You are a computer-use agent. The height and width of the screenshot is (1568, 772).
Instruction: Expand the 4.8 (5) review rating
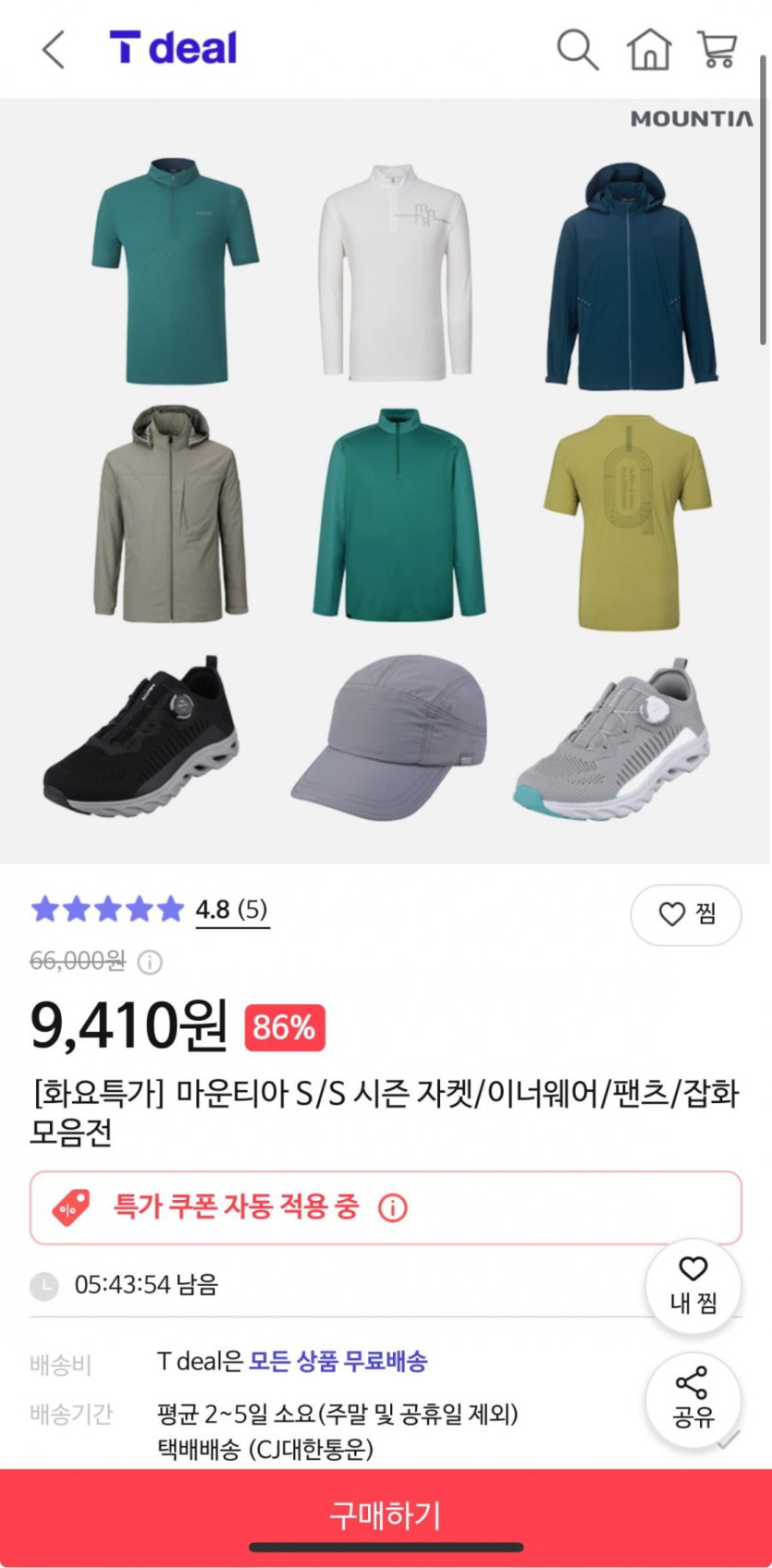(231, 910)
